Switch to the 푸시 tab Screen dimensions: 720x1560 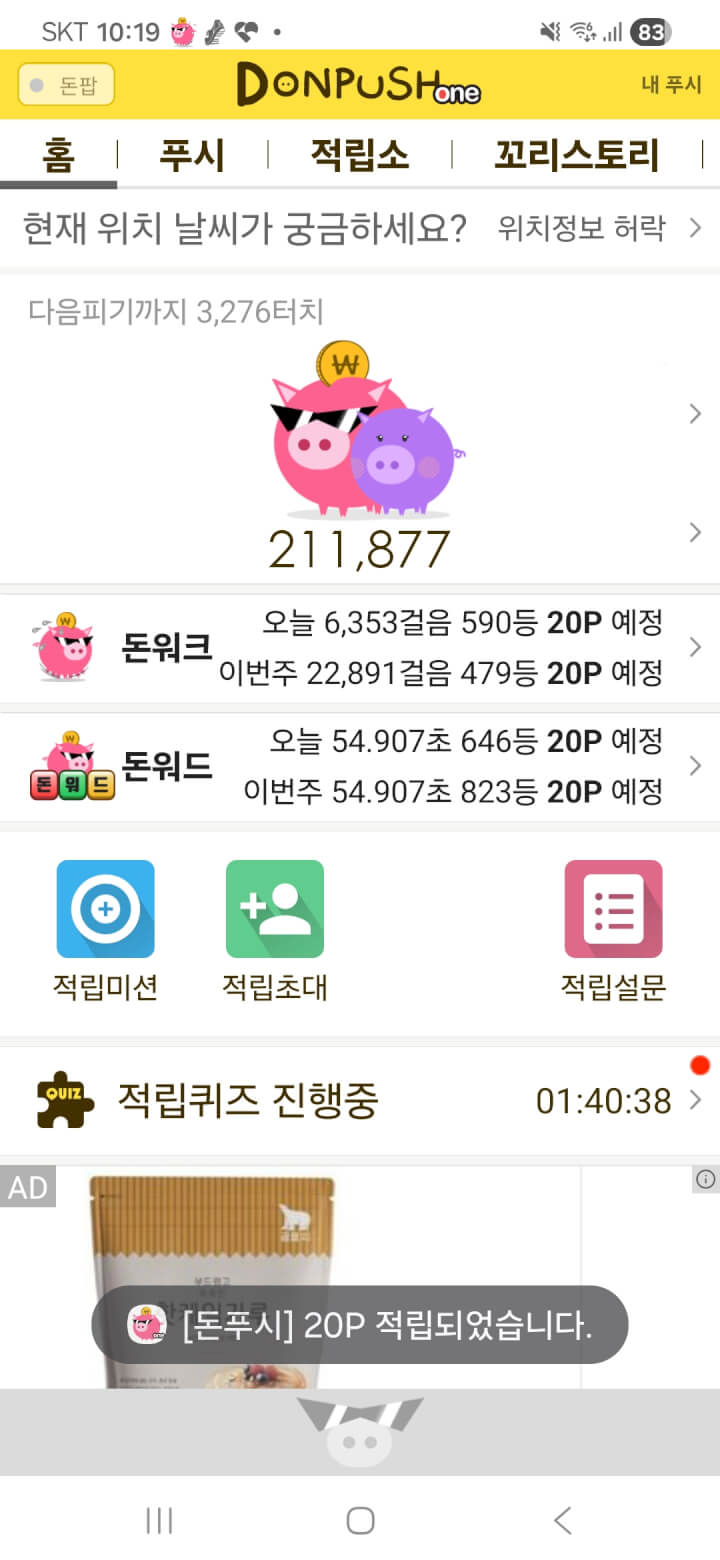pos(192,156)
